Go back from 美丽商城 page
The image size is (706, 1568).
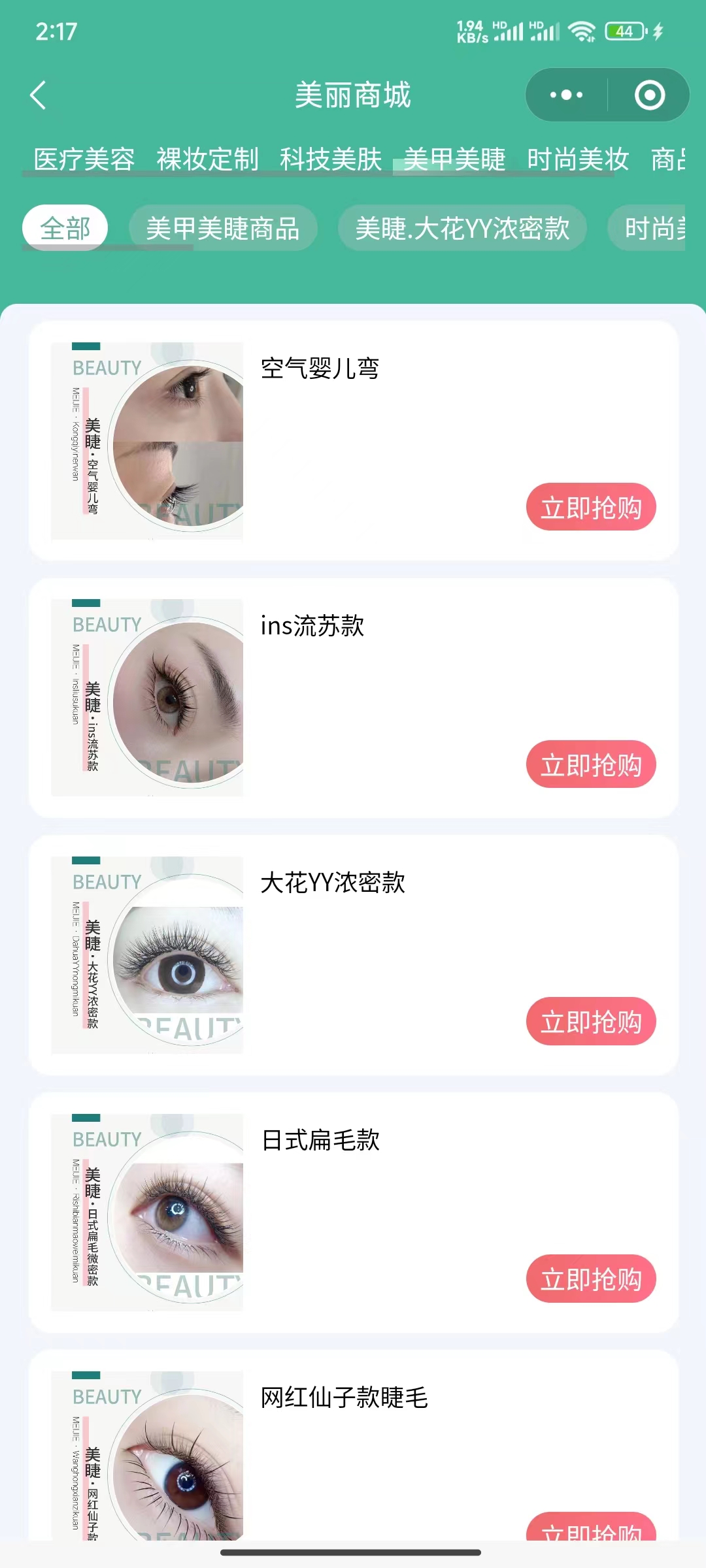coord(39,95)
